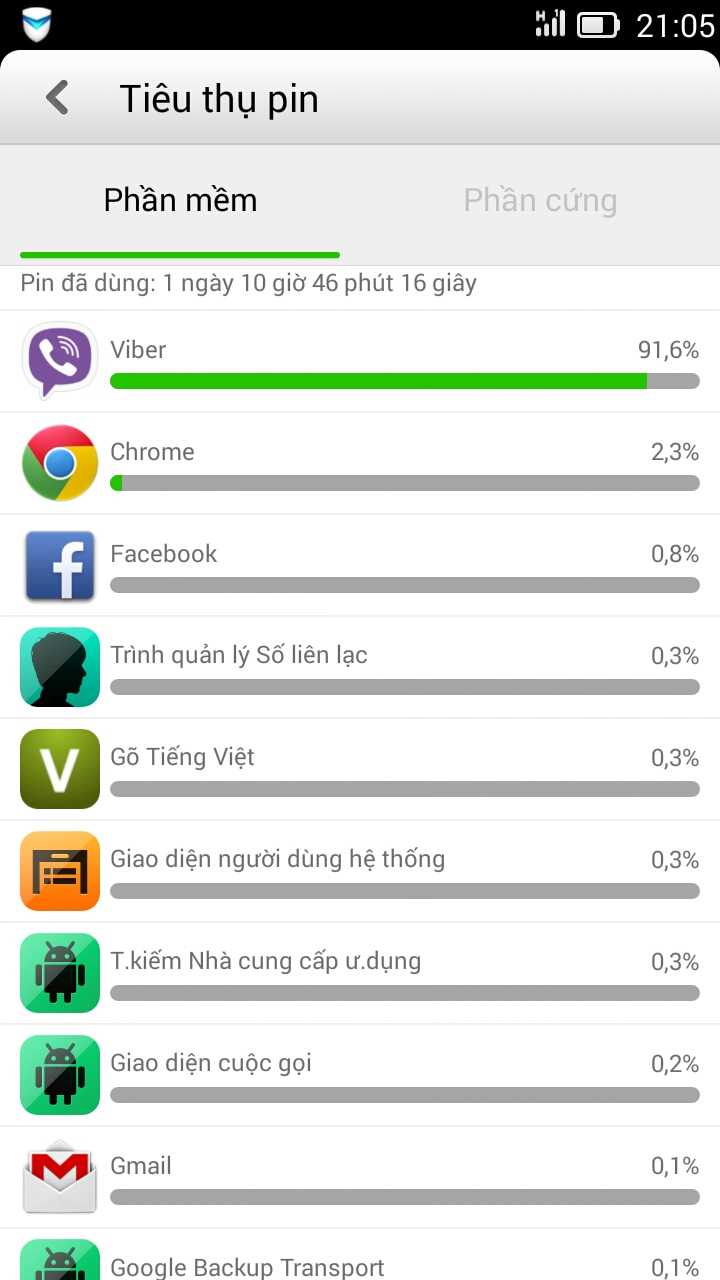This screenshot has width=720, height=1280.
Task: Tap the Gõ Tiếng Việt row
Action: pos(360,770)
